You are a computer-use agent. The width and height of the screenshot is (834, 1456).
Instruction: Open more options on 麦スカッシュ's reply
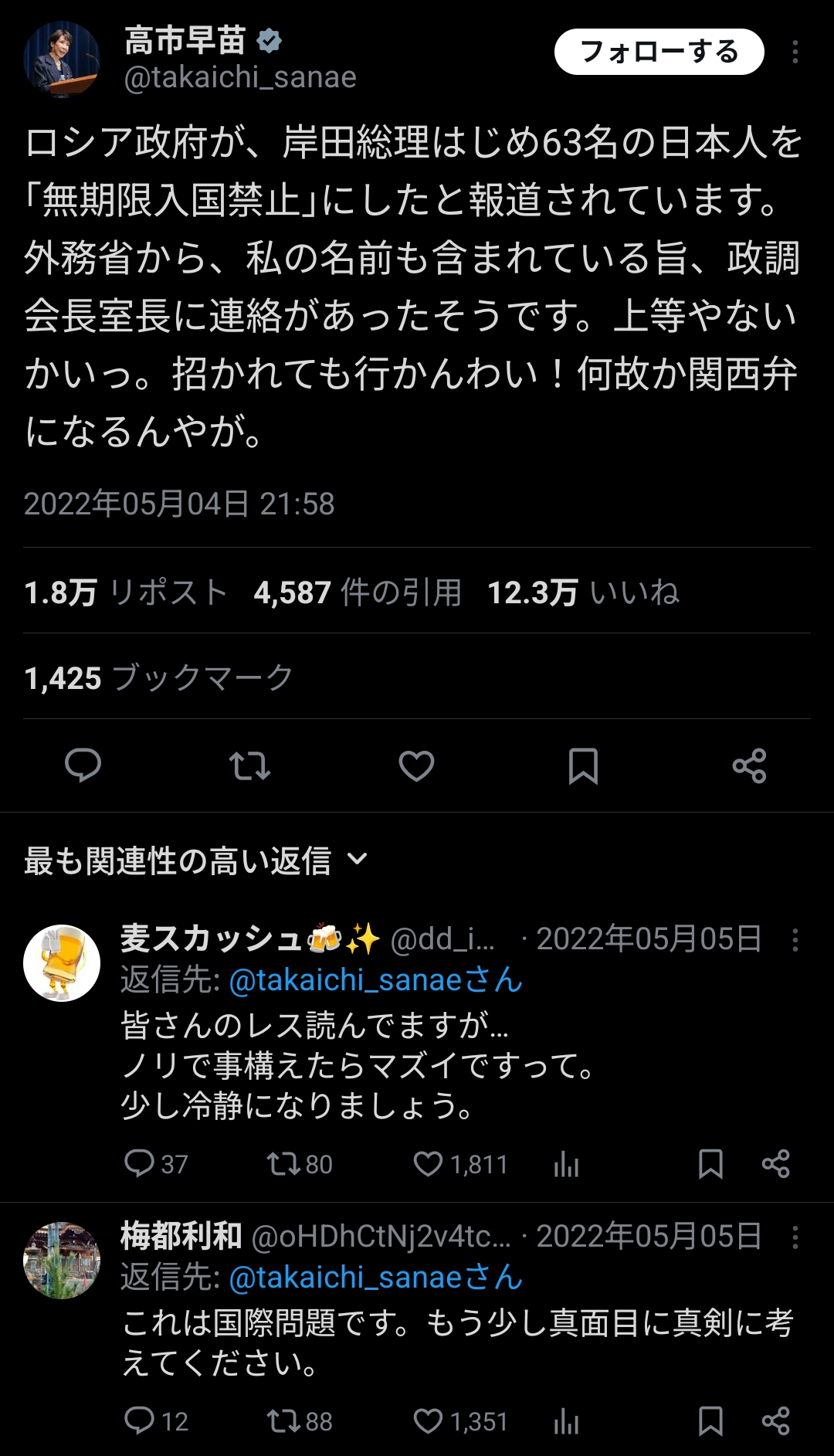(x=795, y=940)
